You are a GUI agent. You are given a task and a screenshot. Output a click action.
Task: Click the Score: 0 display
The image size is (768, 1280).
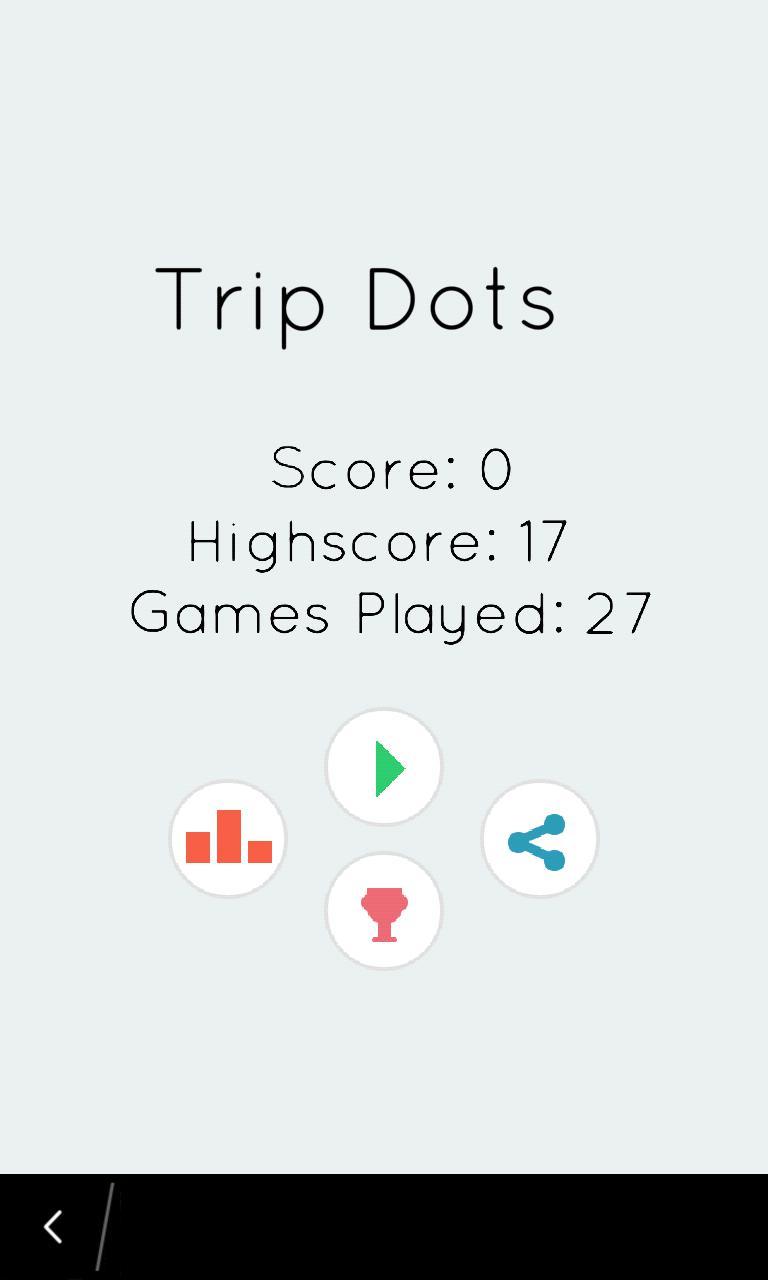[390, 468]
